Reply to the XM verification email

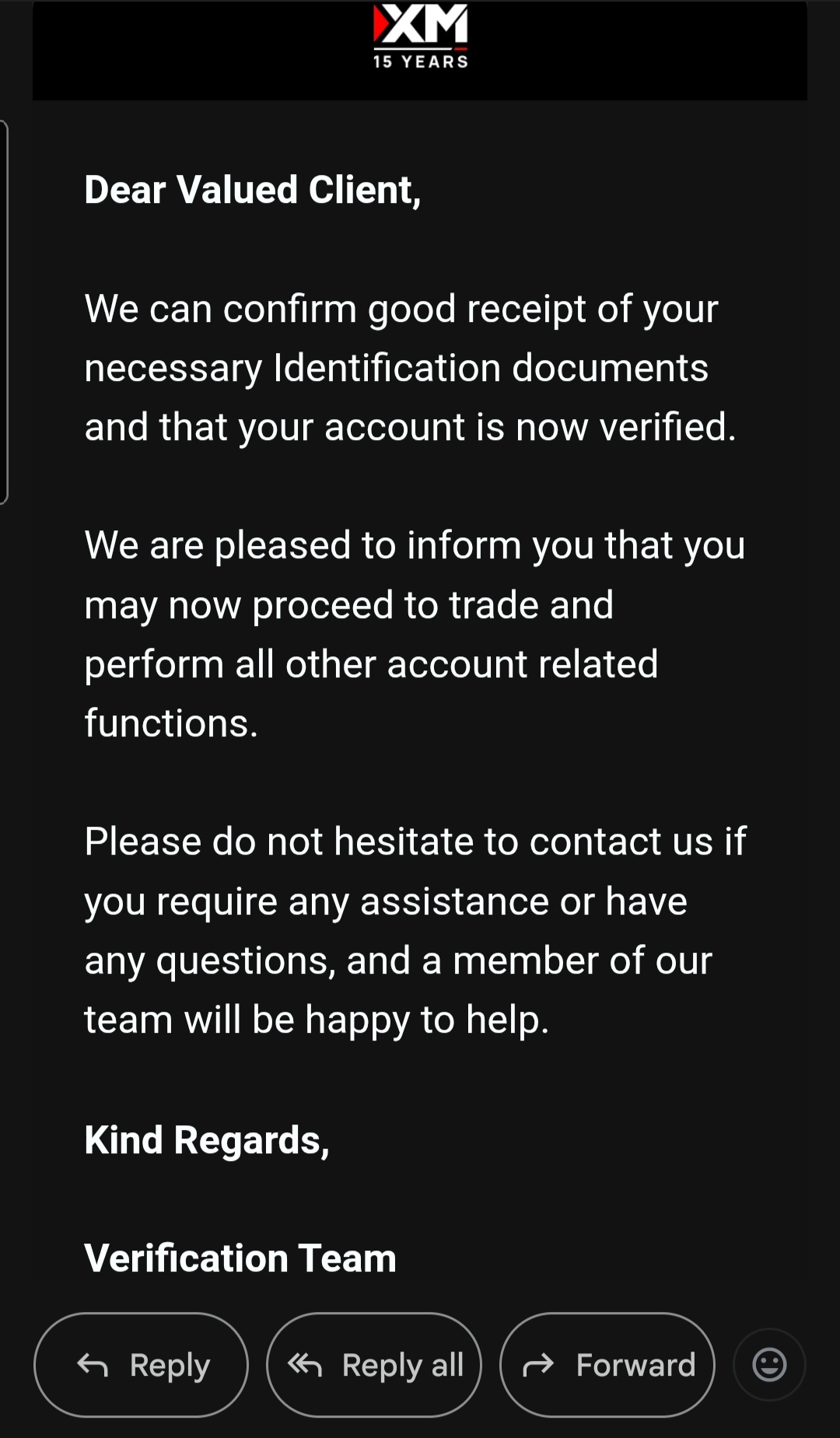pyautogui.click(x=142, y=1365)
